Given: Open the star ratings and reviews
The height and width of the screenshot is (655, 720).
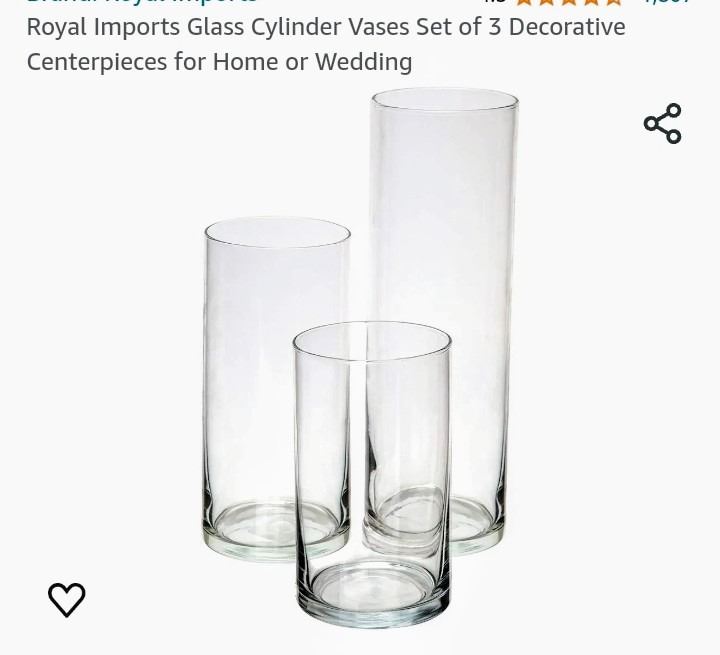Looking at the screenshot, I should tap(568, 3).
